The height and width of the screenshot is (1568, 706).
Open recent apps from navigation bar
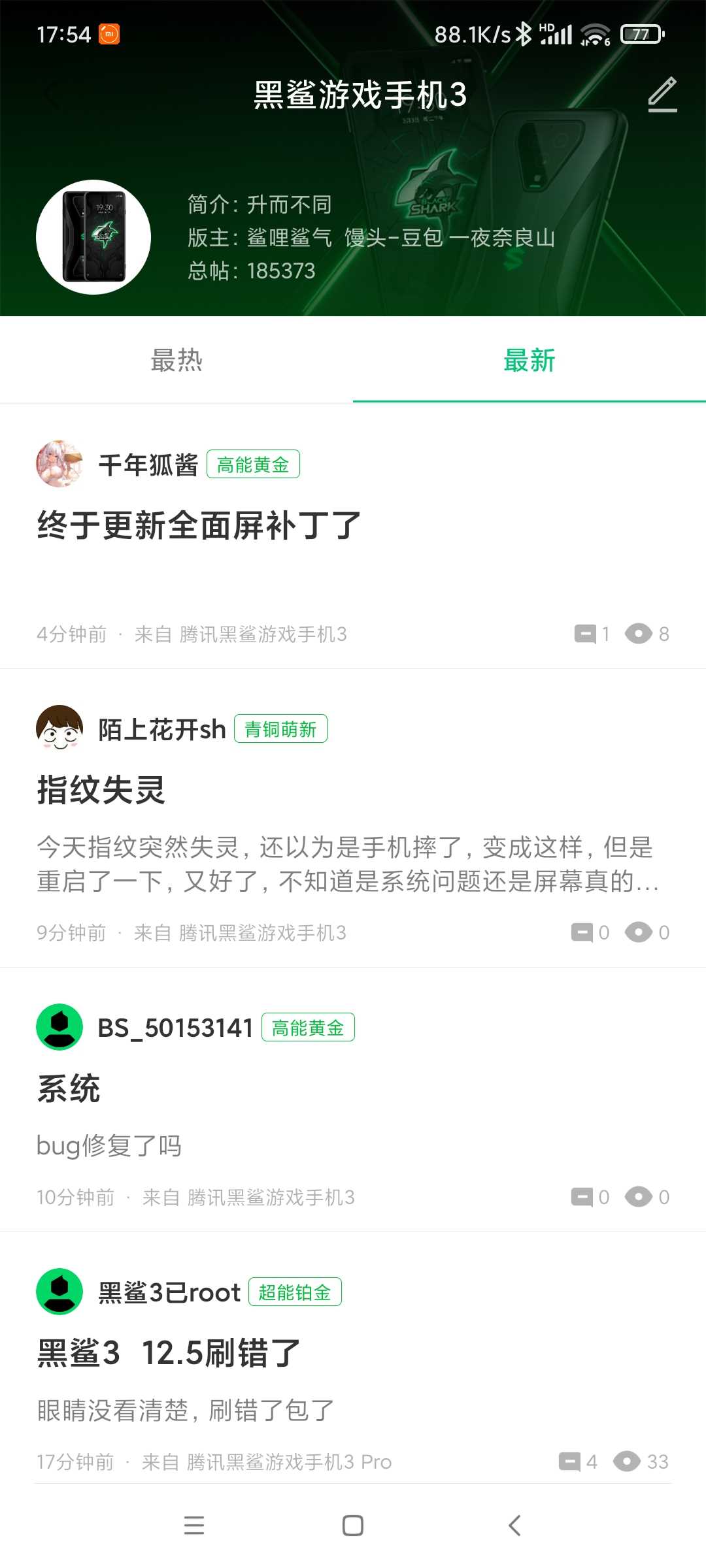click(194, 1526)
